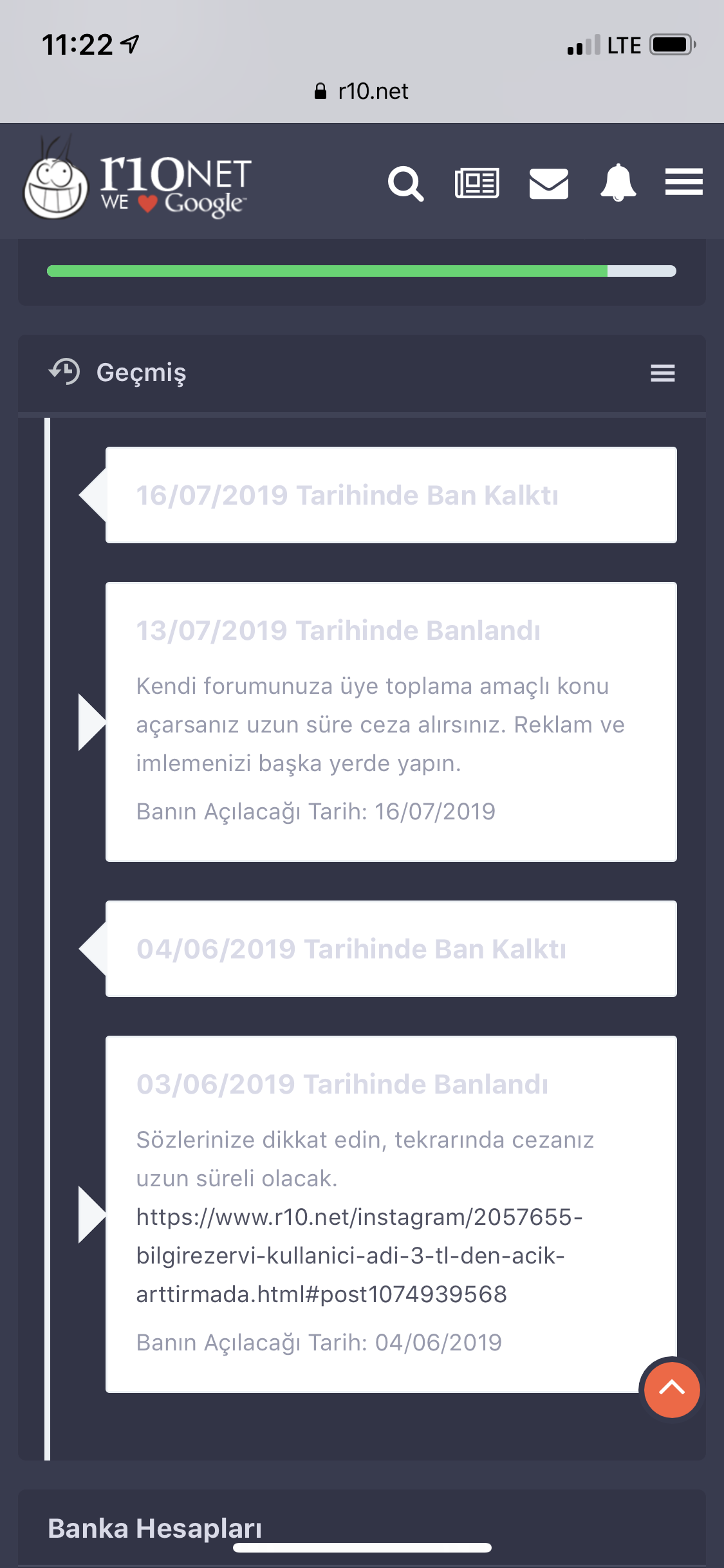Open the messages envelope

(x=548, y=183)
